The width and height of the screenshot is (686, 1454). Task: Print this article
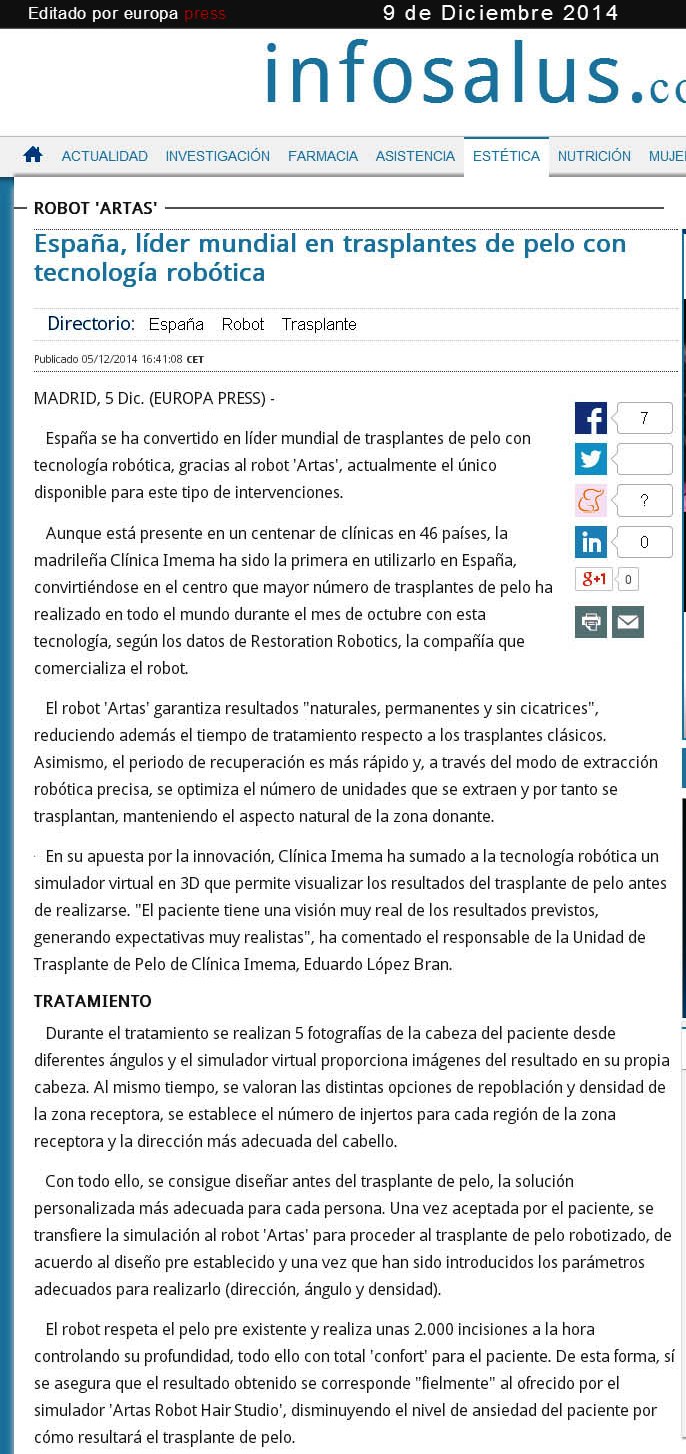(591, 622)
